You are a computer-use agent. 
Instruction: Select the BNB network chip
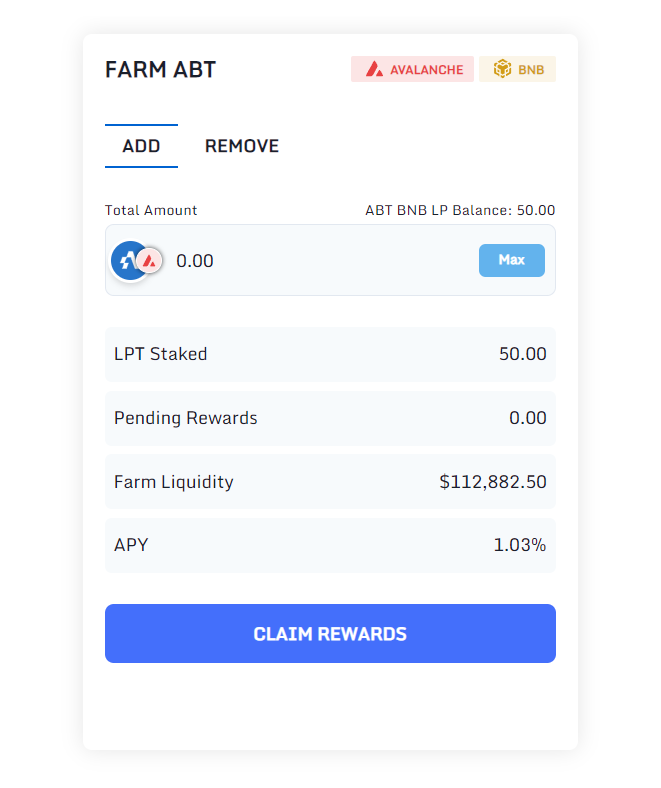[517, 69]
